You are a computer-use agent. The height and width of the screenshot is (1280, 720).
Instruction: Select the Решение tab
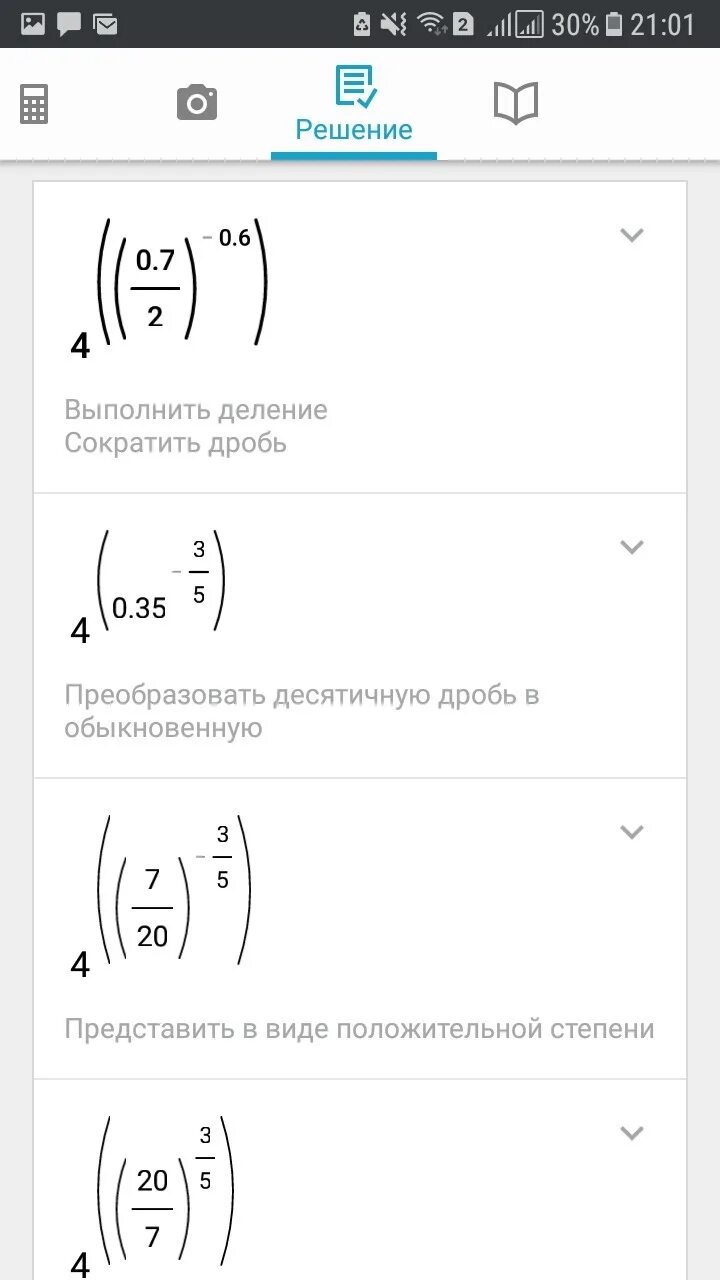click(x=354, y=105)
